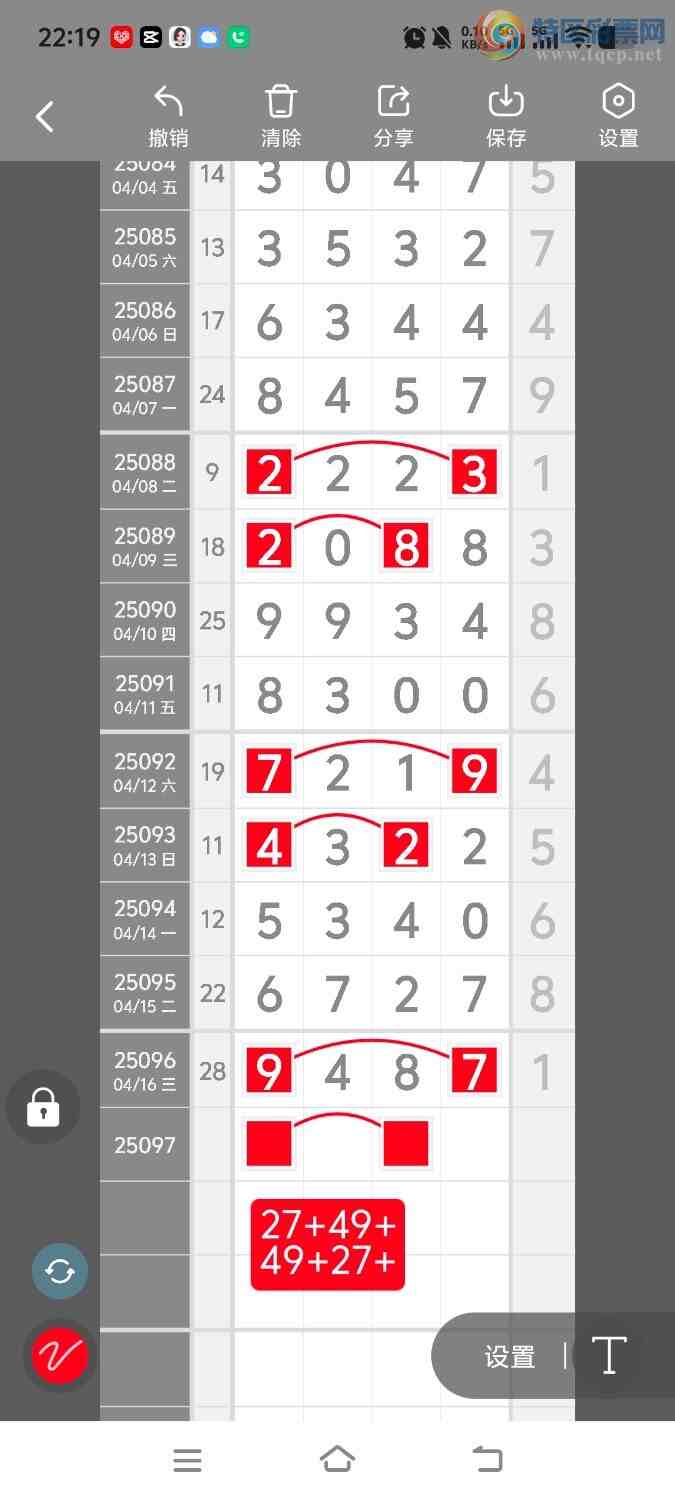Image resolution: width=675 pixels, height=1500 pixels.
Task: Go to the system home screen
Action: tap(337, 1460)
